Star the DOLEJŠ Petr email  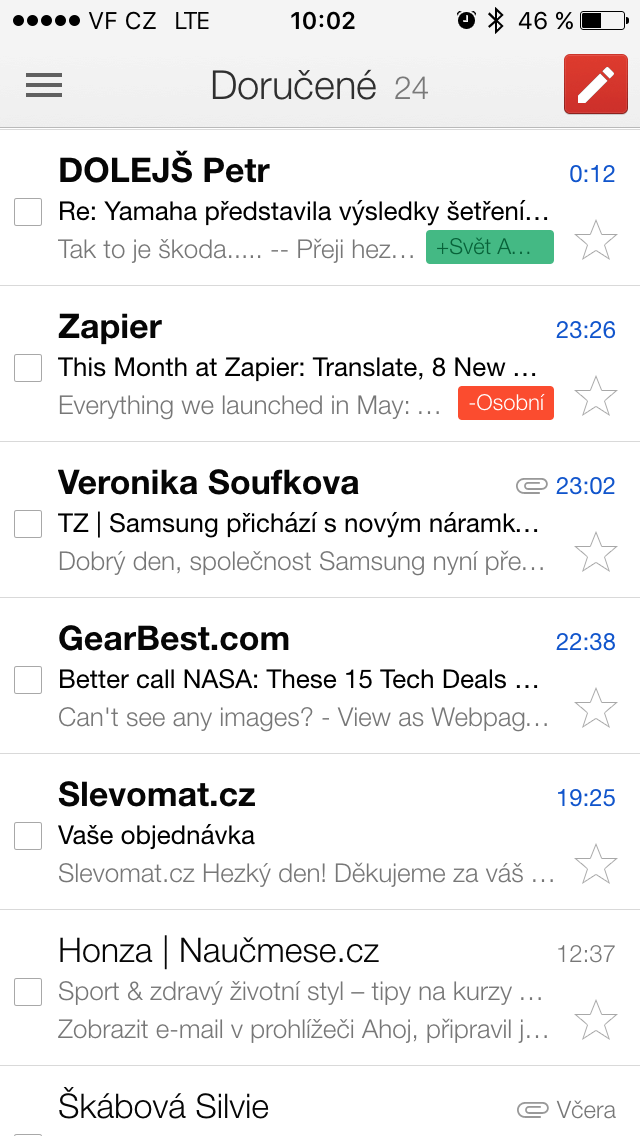click(596, 241)
